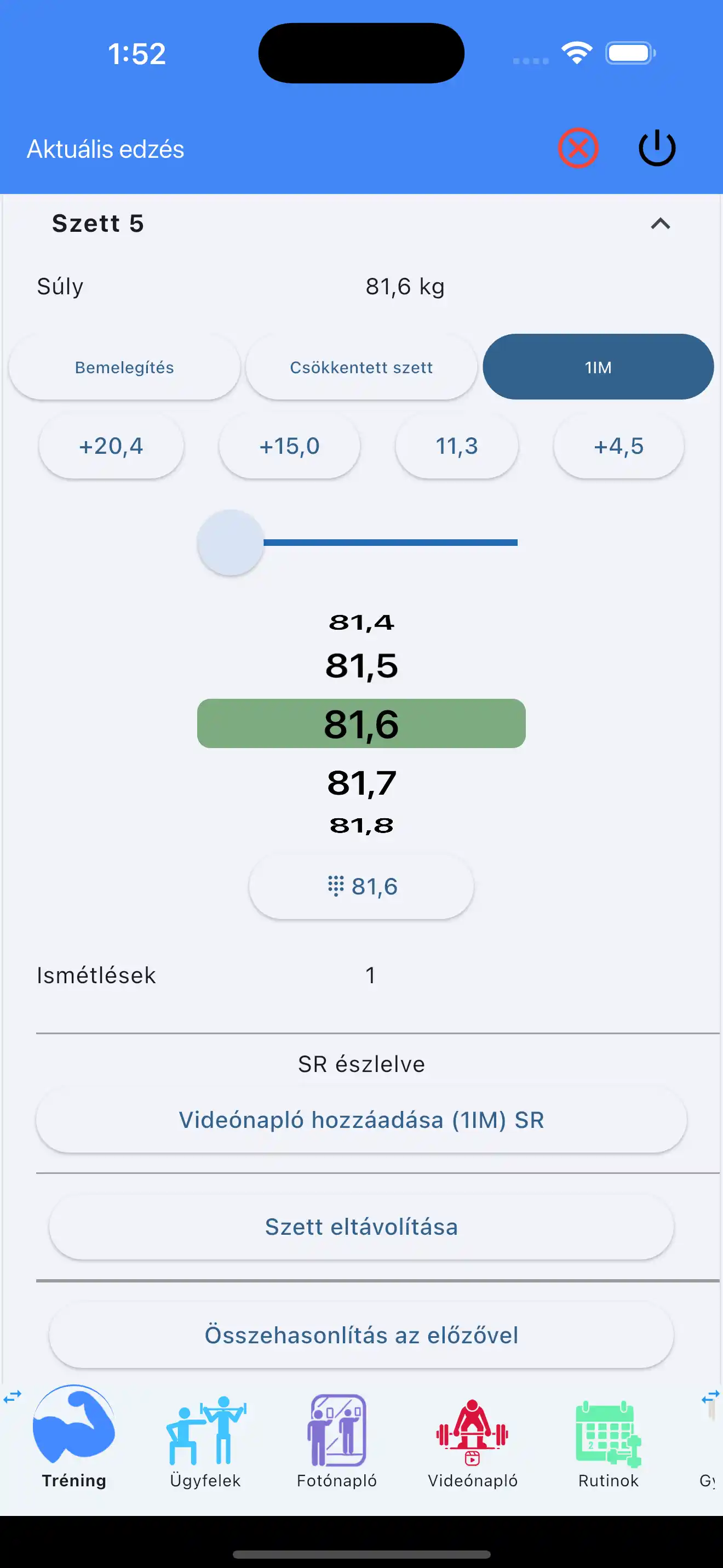Collapse the Szett 5 section
The width and height of the screenshot is (723, 1568).
pos(661,224)
